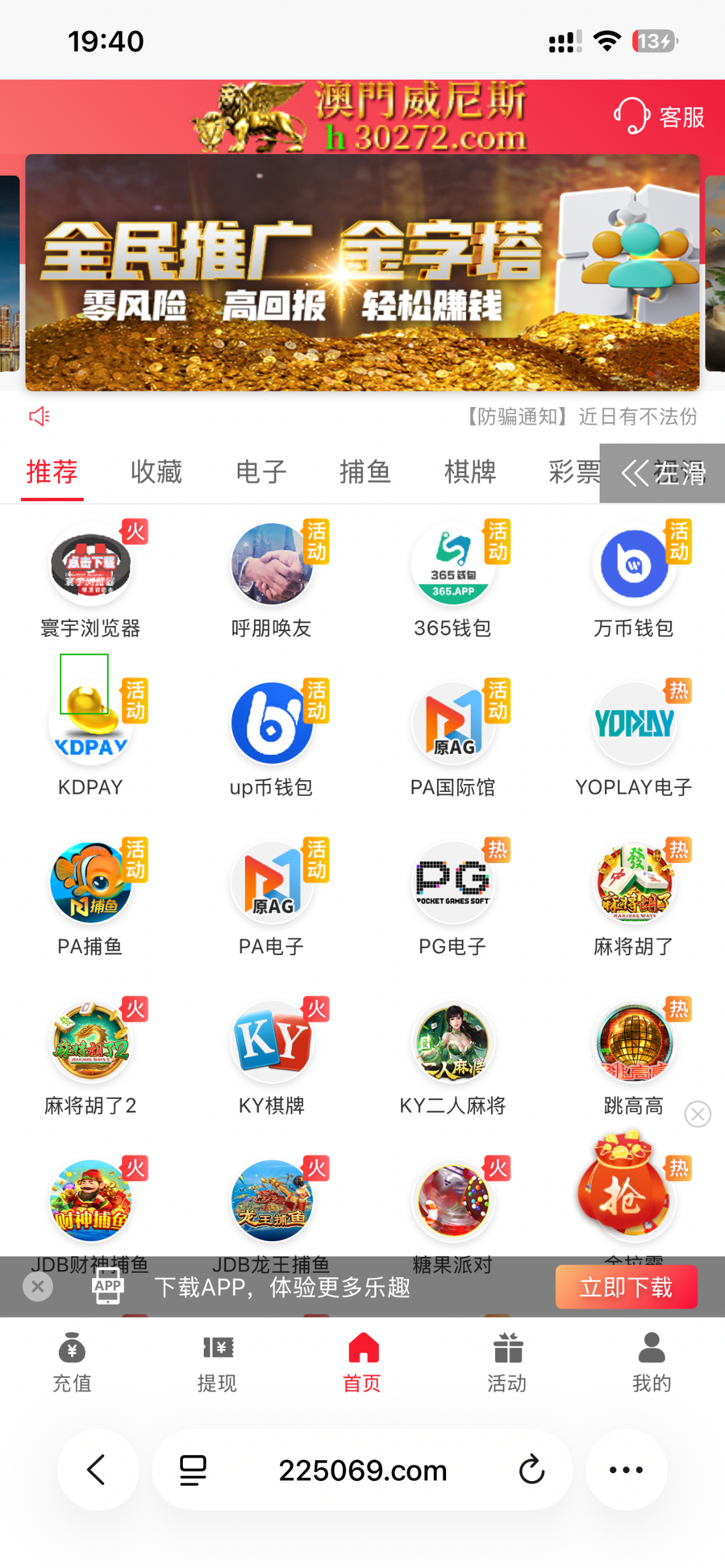
Task: Switch to the 捕鱼 tab
Action: [x=365, y=472]
